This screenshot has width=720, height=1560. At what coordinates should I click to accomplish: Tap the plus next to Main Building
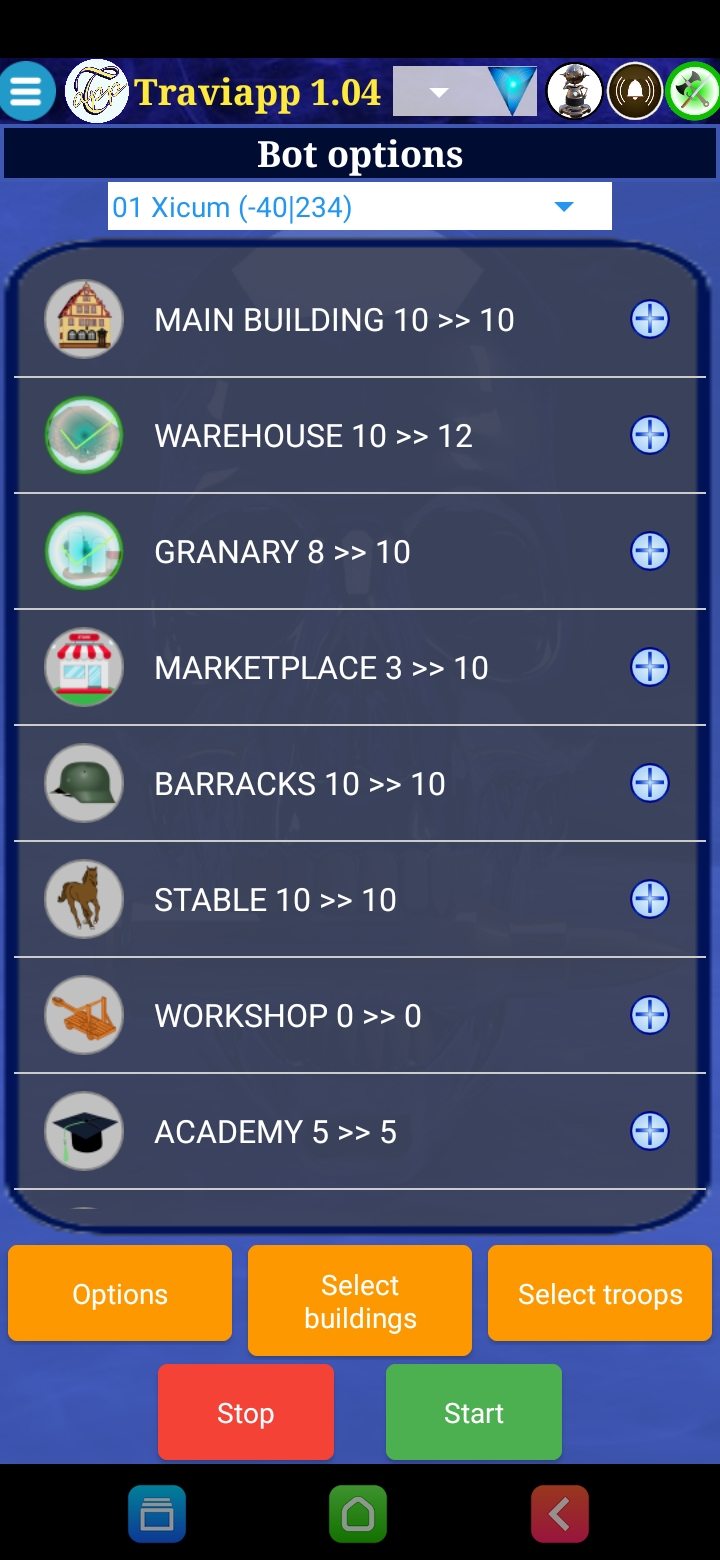pos(650,320)
